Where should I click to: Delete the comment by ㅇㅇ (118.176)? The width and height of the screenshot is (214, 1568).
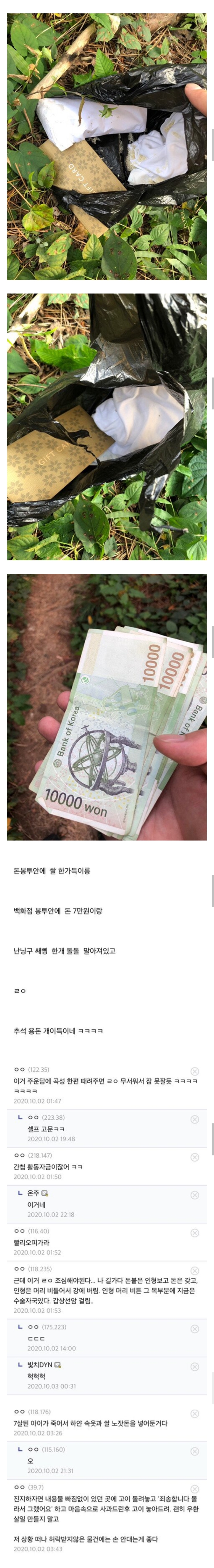[x=194, y=1413]
